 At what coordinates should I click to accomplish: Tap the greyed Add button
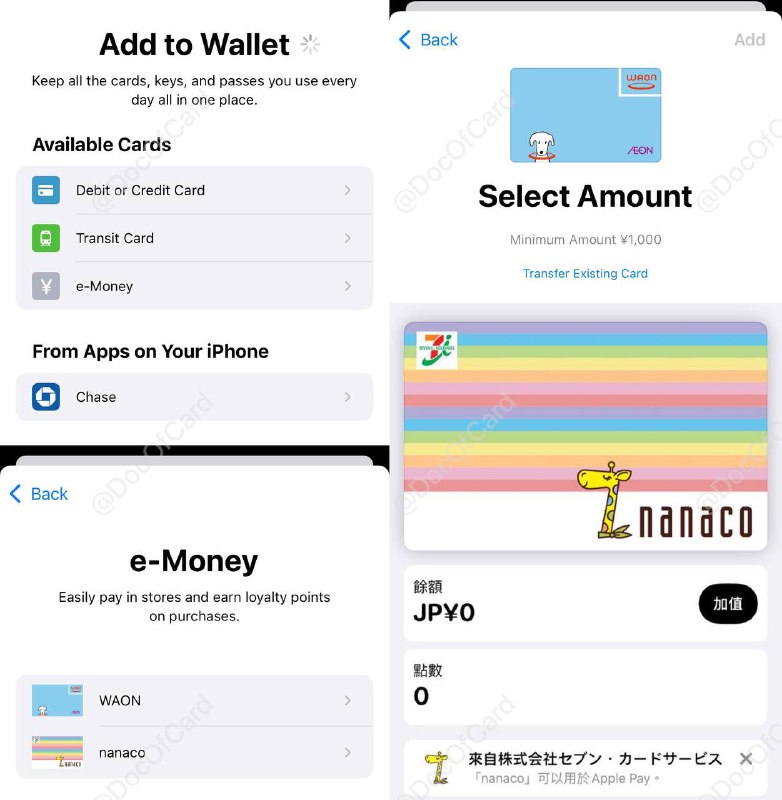click(750, 40)
